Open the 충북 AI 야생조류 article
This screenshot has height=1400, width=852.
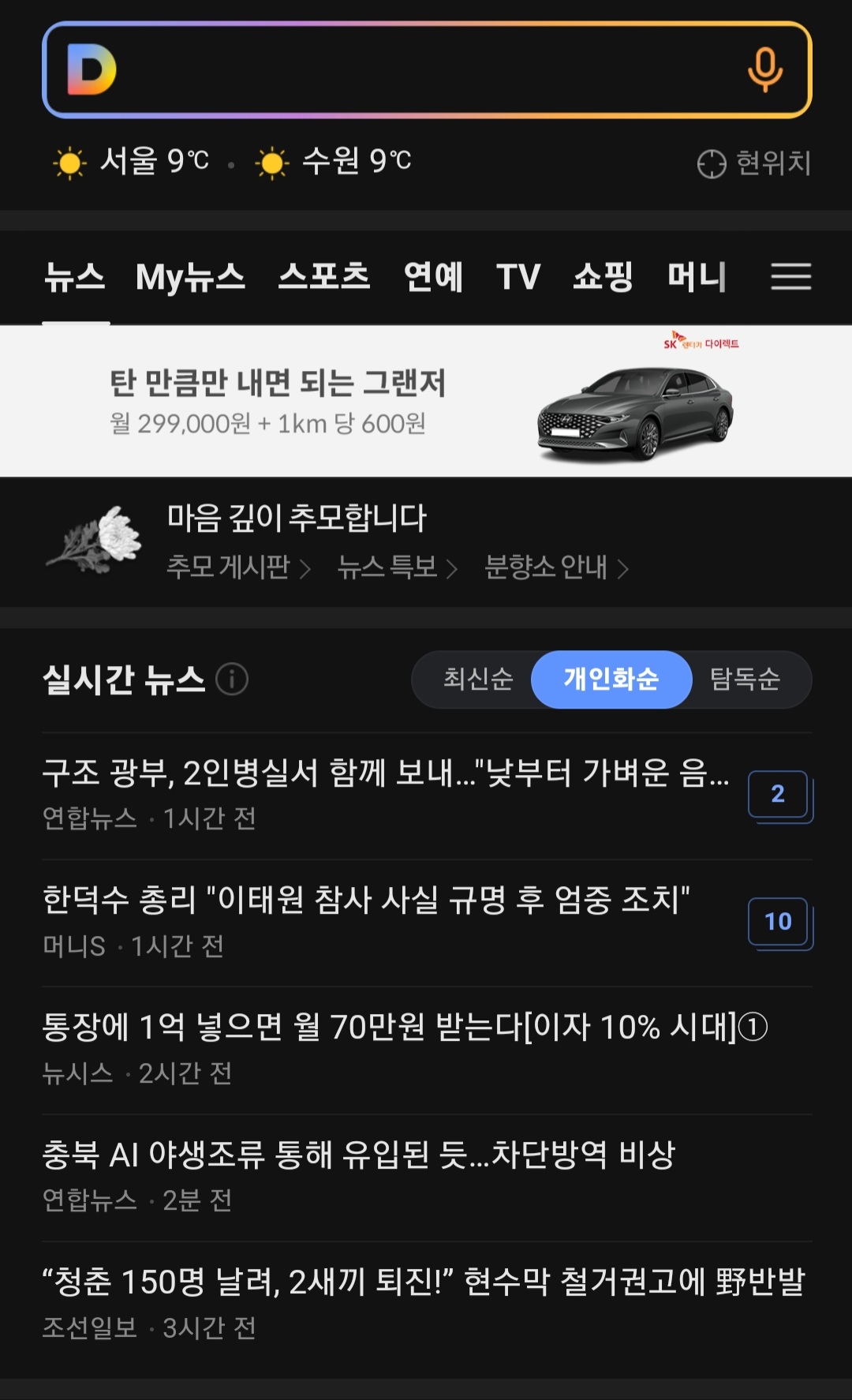coord(359,1155)
